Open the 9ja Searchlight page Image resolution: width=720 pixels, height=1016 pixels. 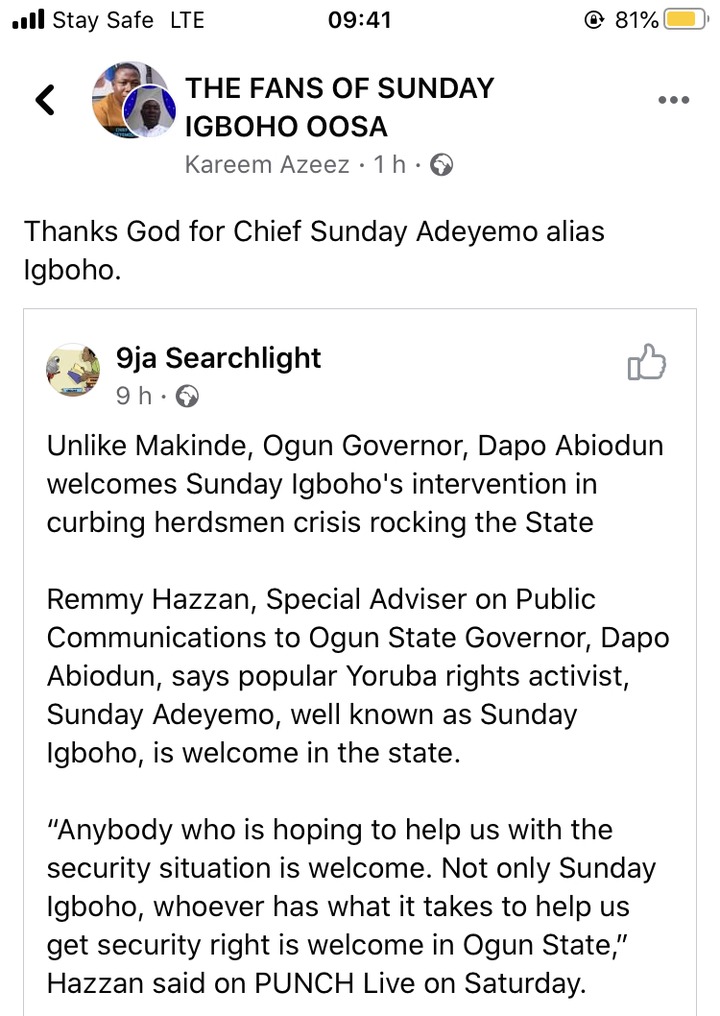[x=218, y=358]
